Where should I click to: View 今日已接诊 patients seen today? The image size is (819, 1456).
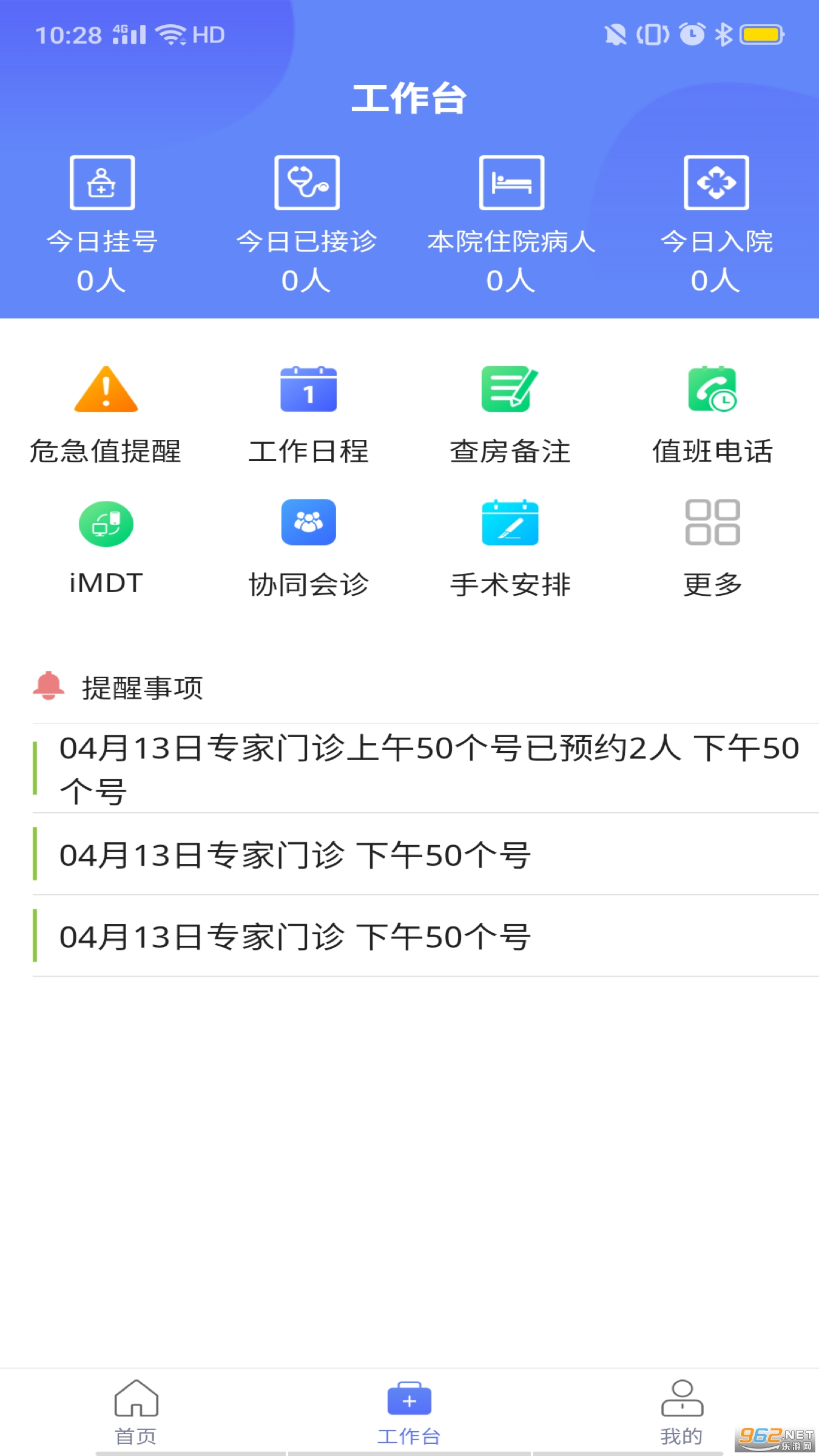306,224
